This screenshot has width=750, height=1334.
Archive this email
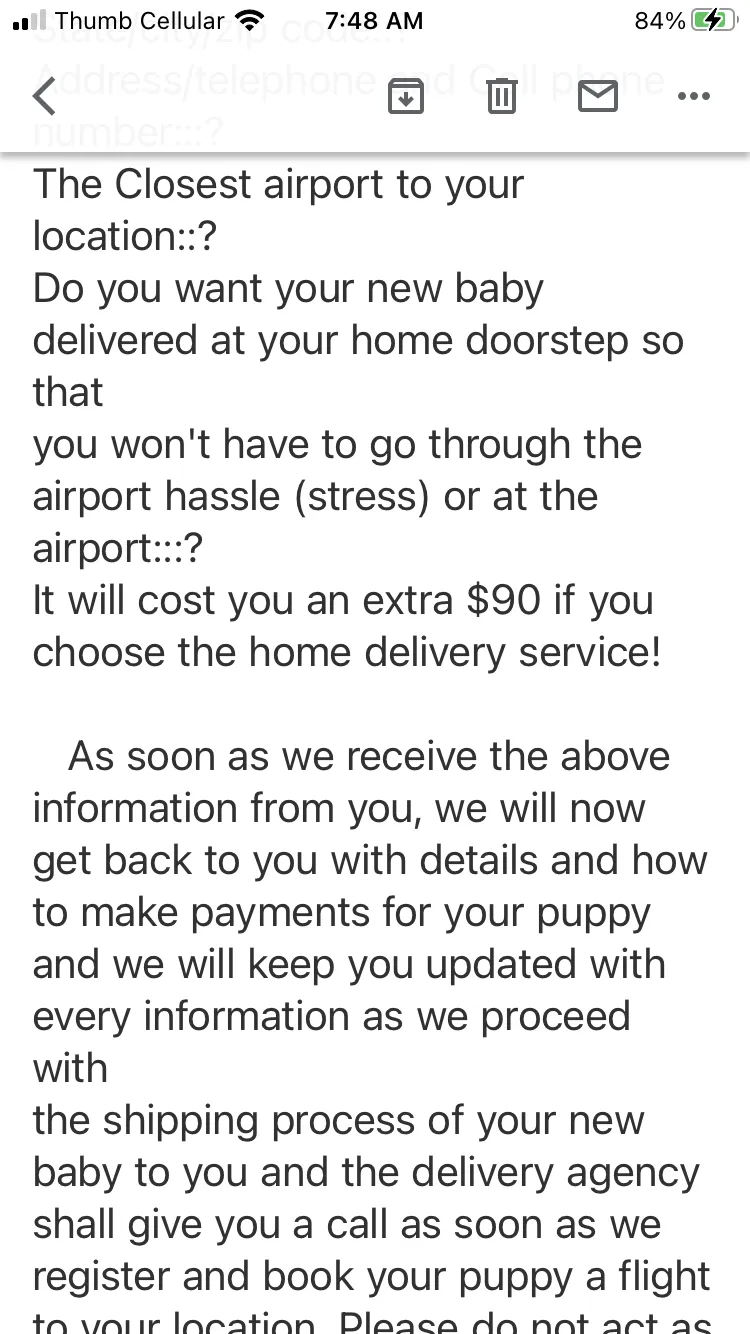click(x=405, y=97)
